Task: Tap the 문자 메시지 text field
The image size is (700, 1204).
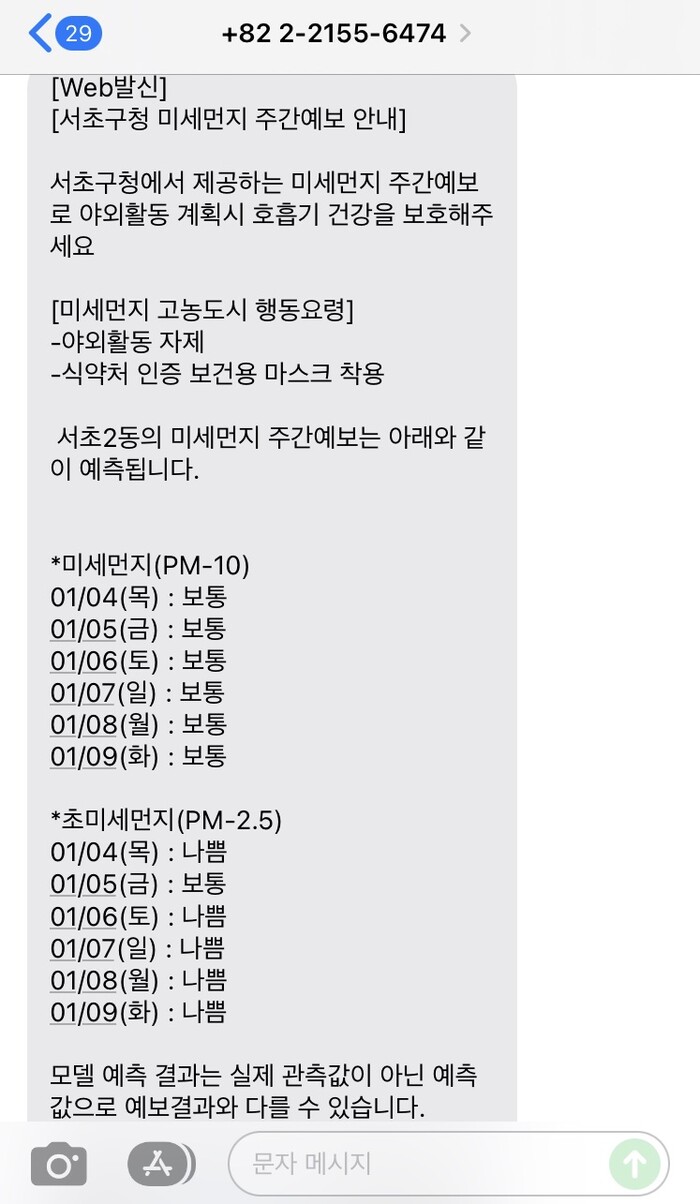Action: 420,1164
